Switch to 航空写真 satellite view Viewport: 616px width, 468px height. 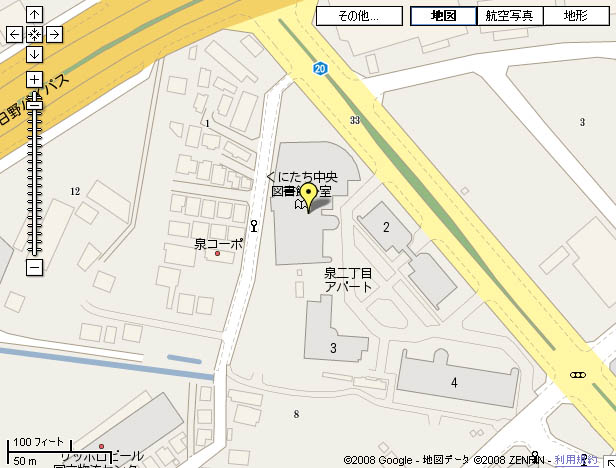511,16
